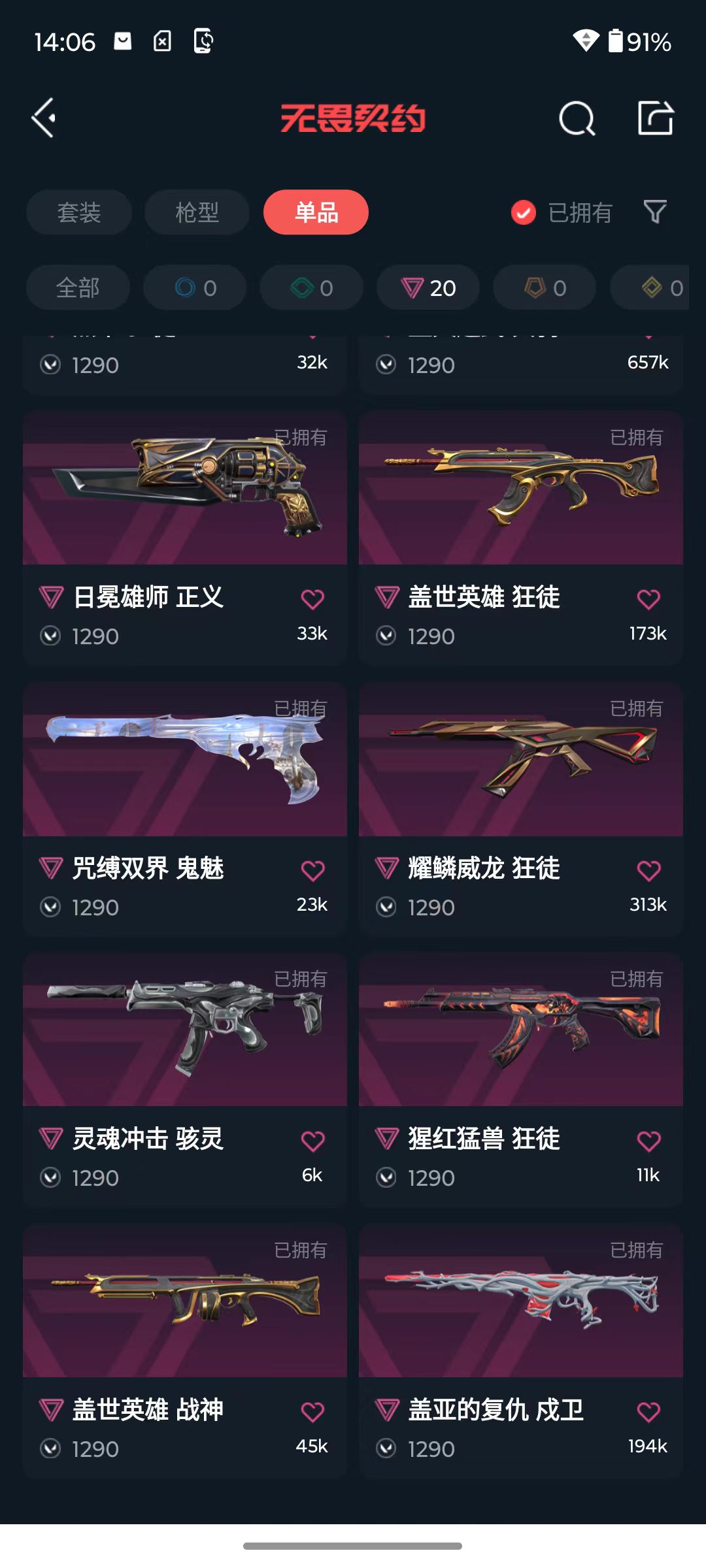Switch to the 套装 tab
The height and width of the screenshot is (1568, 706).
pos(79,212)
